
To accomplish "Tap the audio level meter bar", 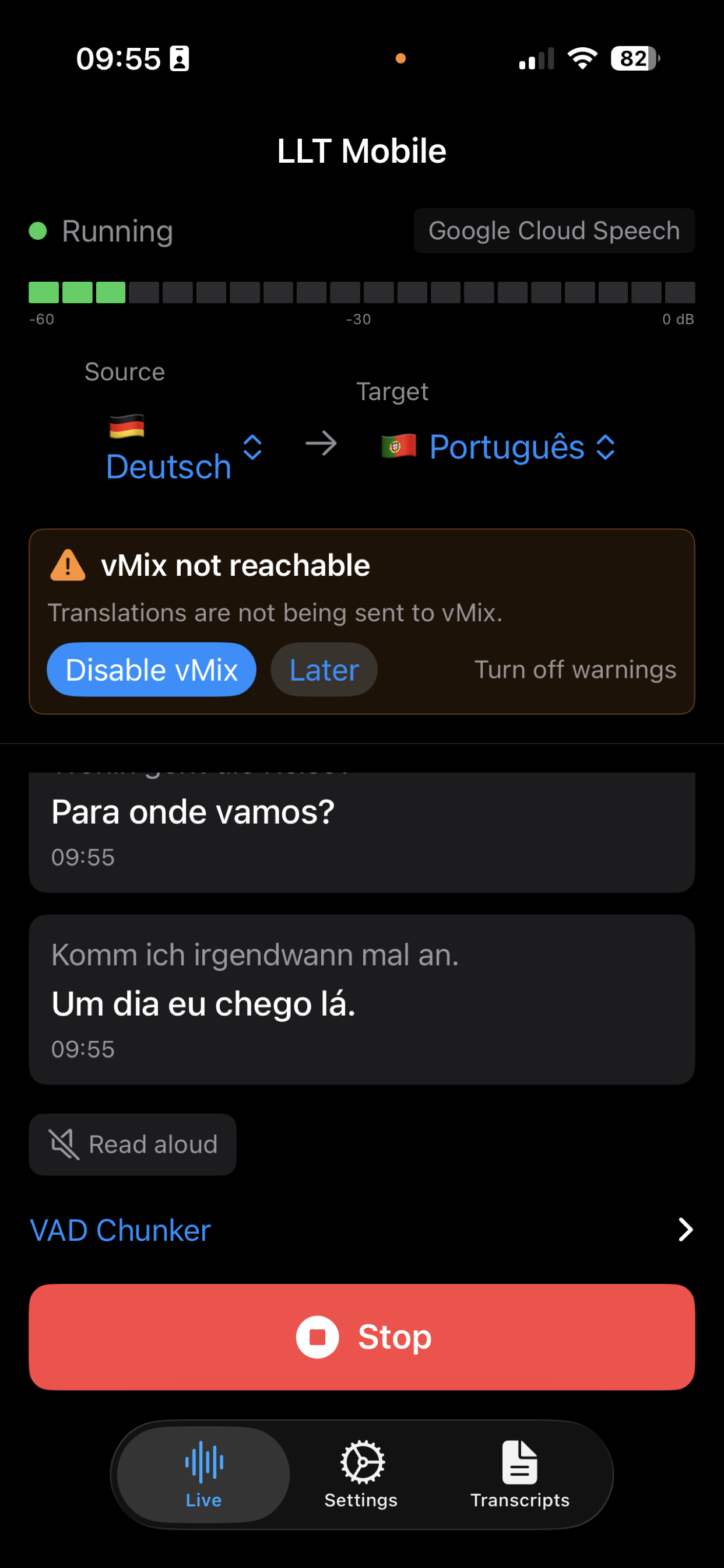I will (362, 293).
